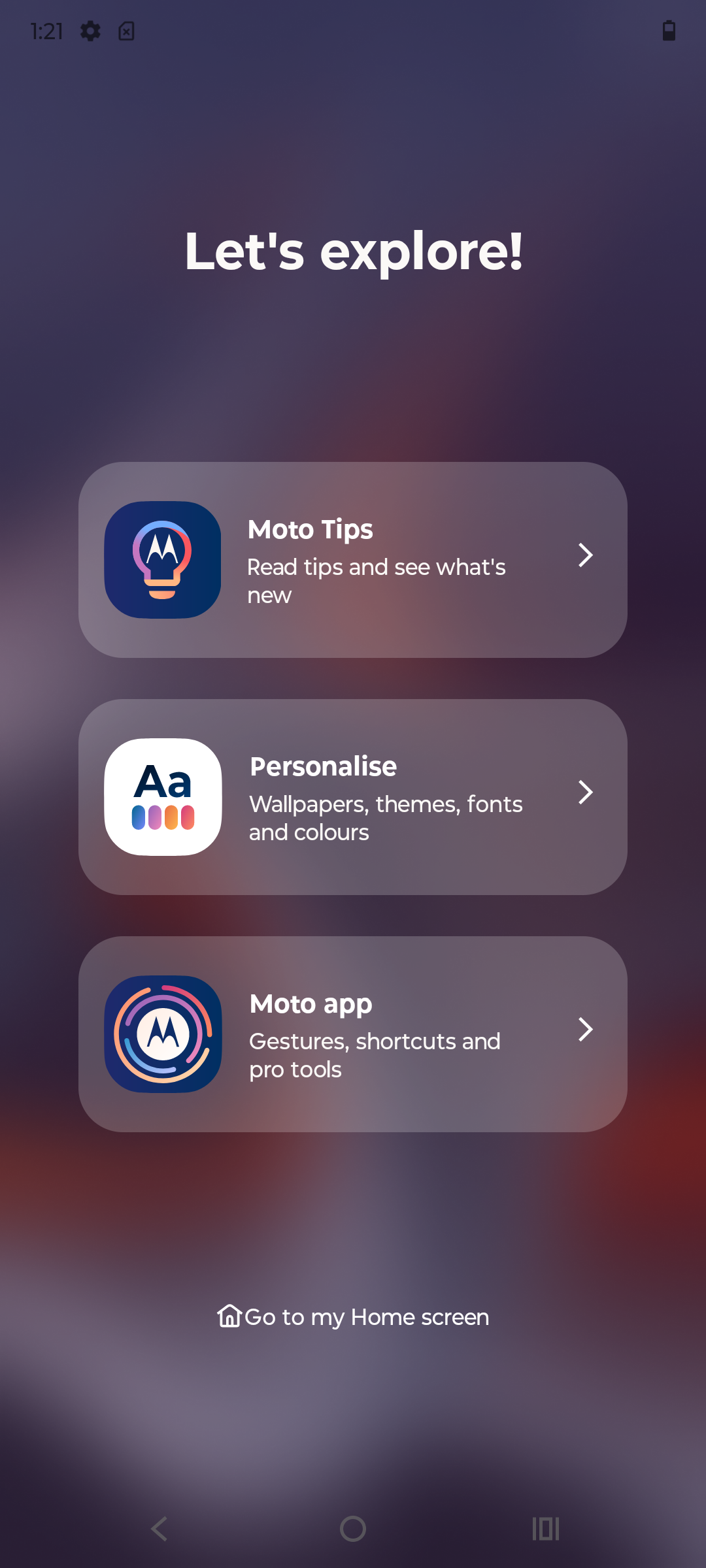Tap Go to my Home screen
This screenshot has width=706, height=1568.
pos(353,1316)
